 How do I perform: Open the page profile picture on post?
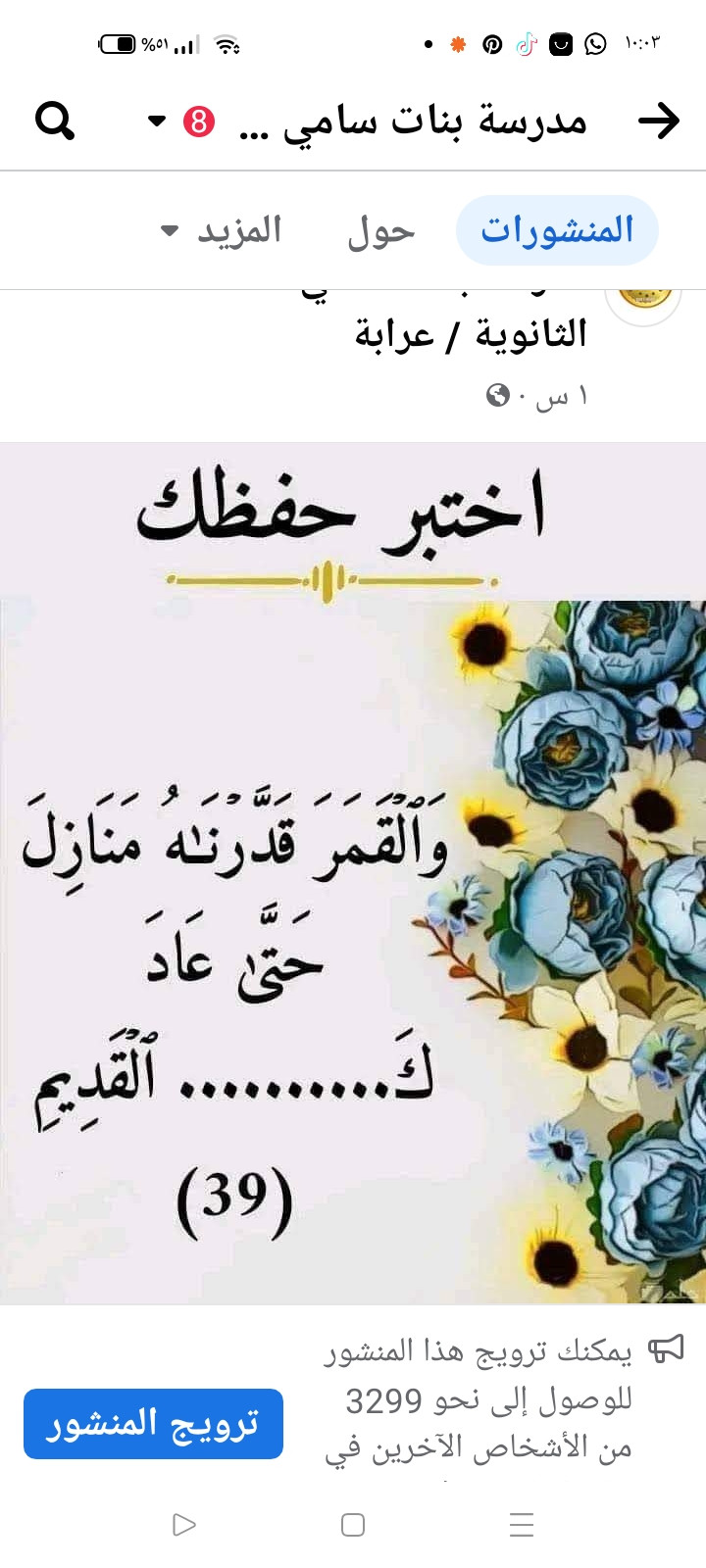point(643,300)
